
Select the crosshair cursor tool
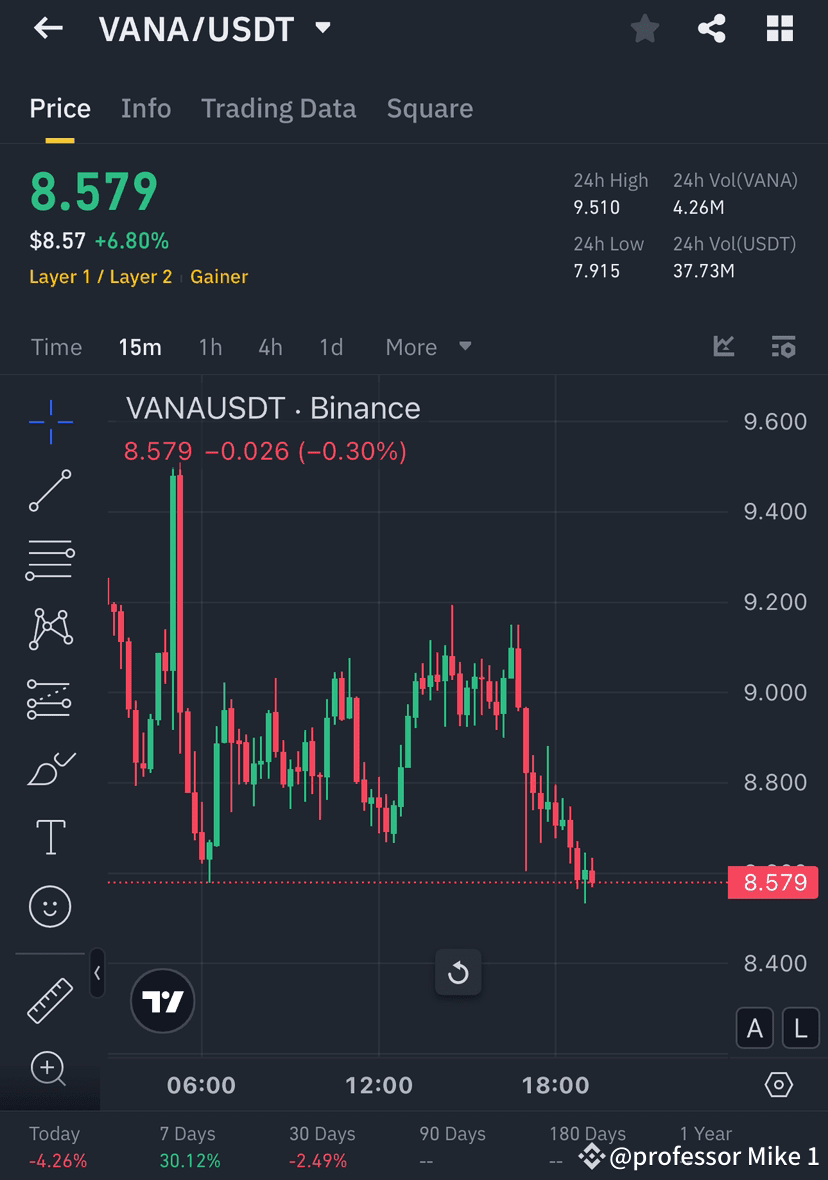click(49, 422)
